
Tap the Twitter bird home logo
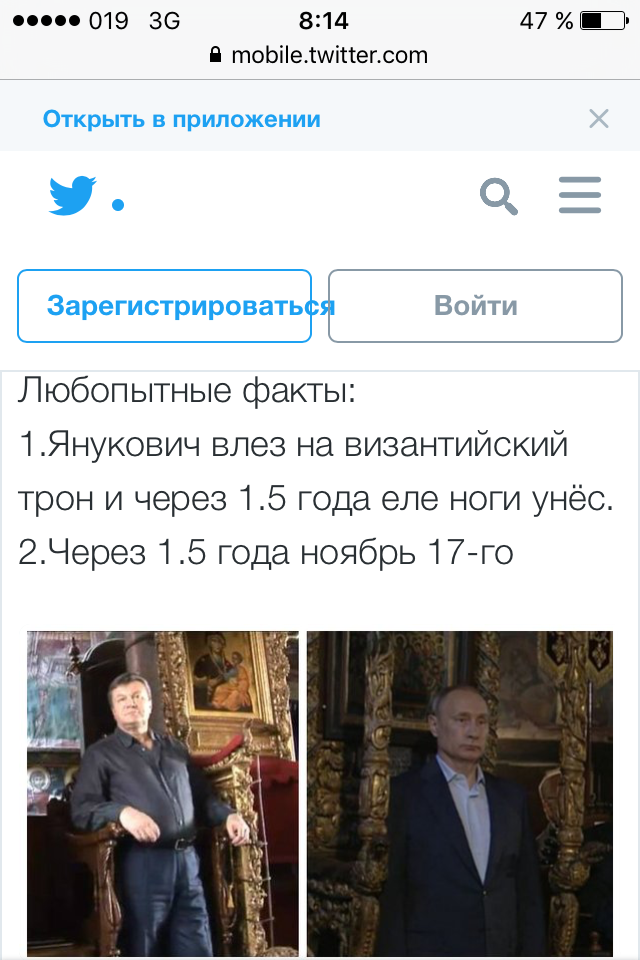[x=73, y=196]
